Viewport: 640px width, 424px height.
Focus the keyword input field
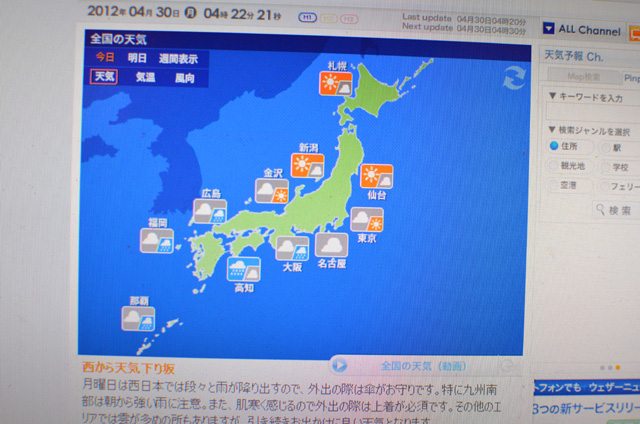pyautogui.click(x=590, y=113)
